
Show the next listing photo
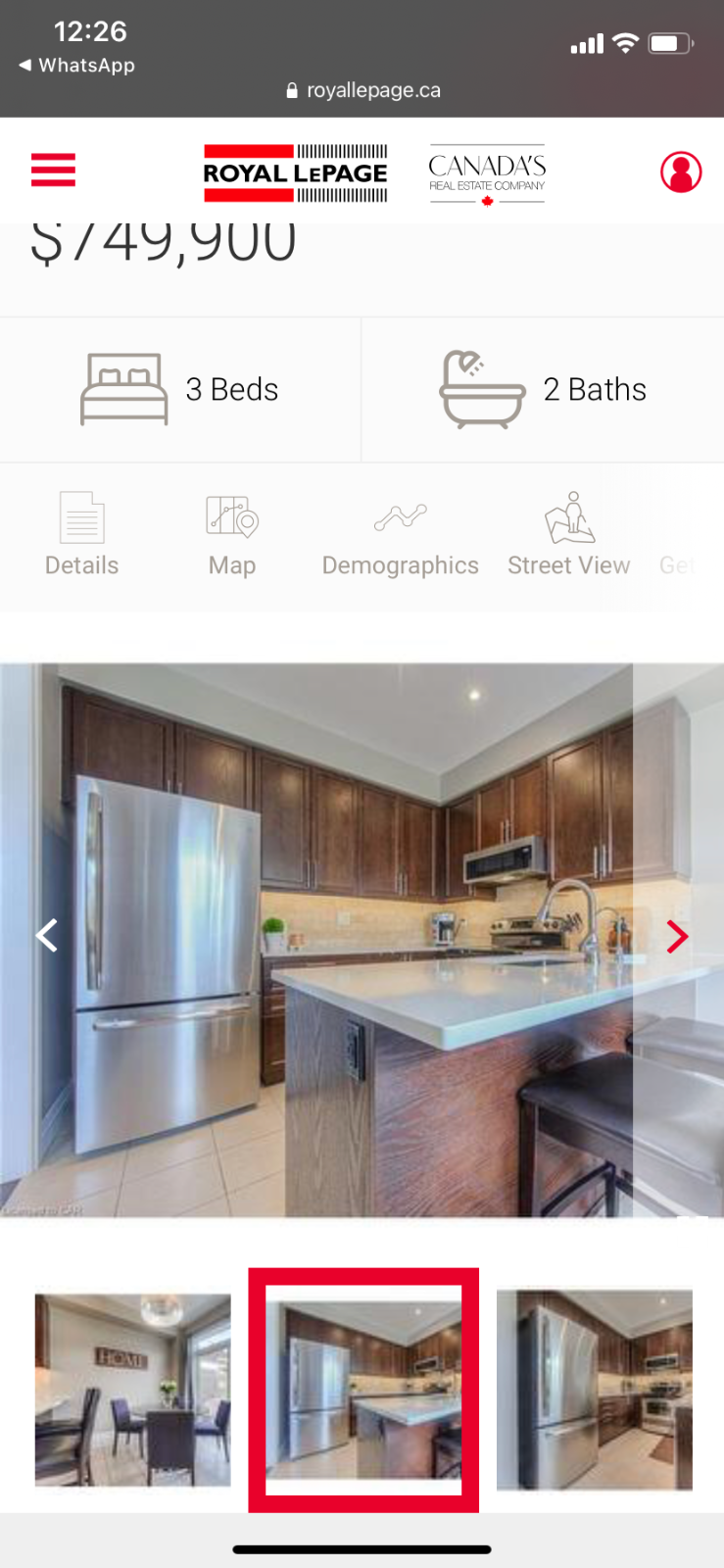coord(677,937)
